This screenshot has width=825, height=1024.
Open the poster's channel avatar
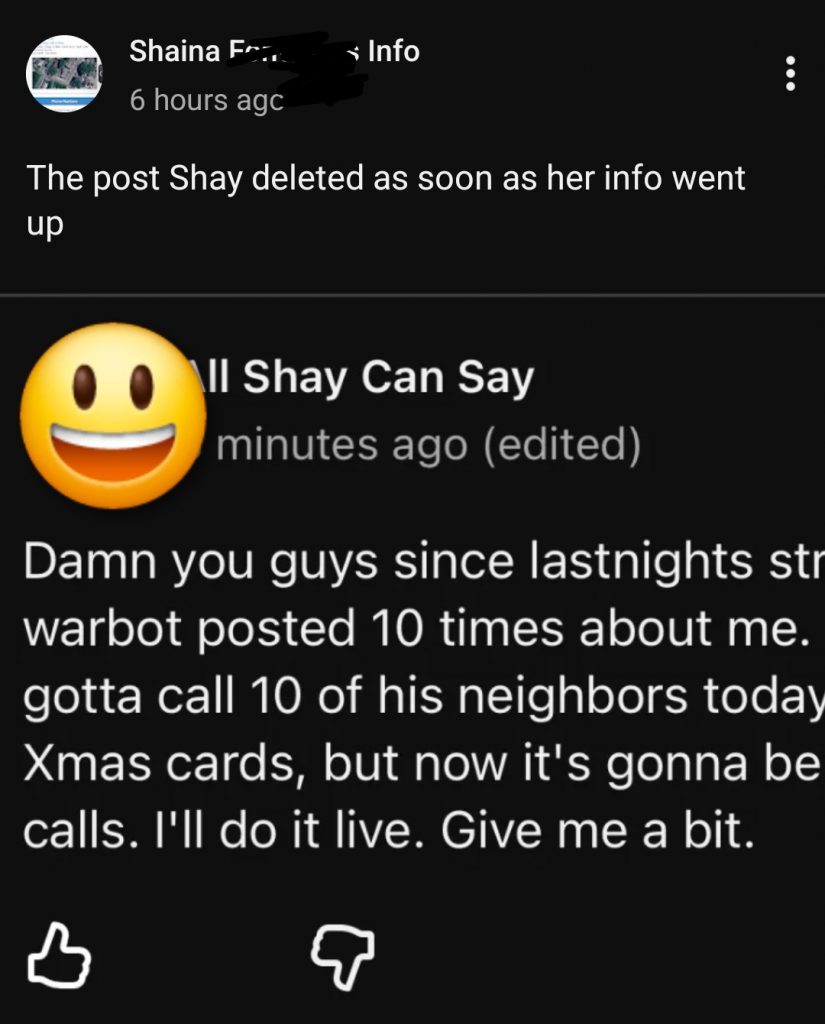tap(64, 73)
